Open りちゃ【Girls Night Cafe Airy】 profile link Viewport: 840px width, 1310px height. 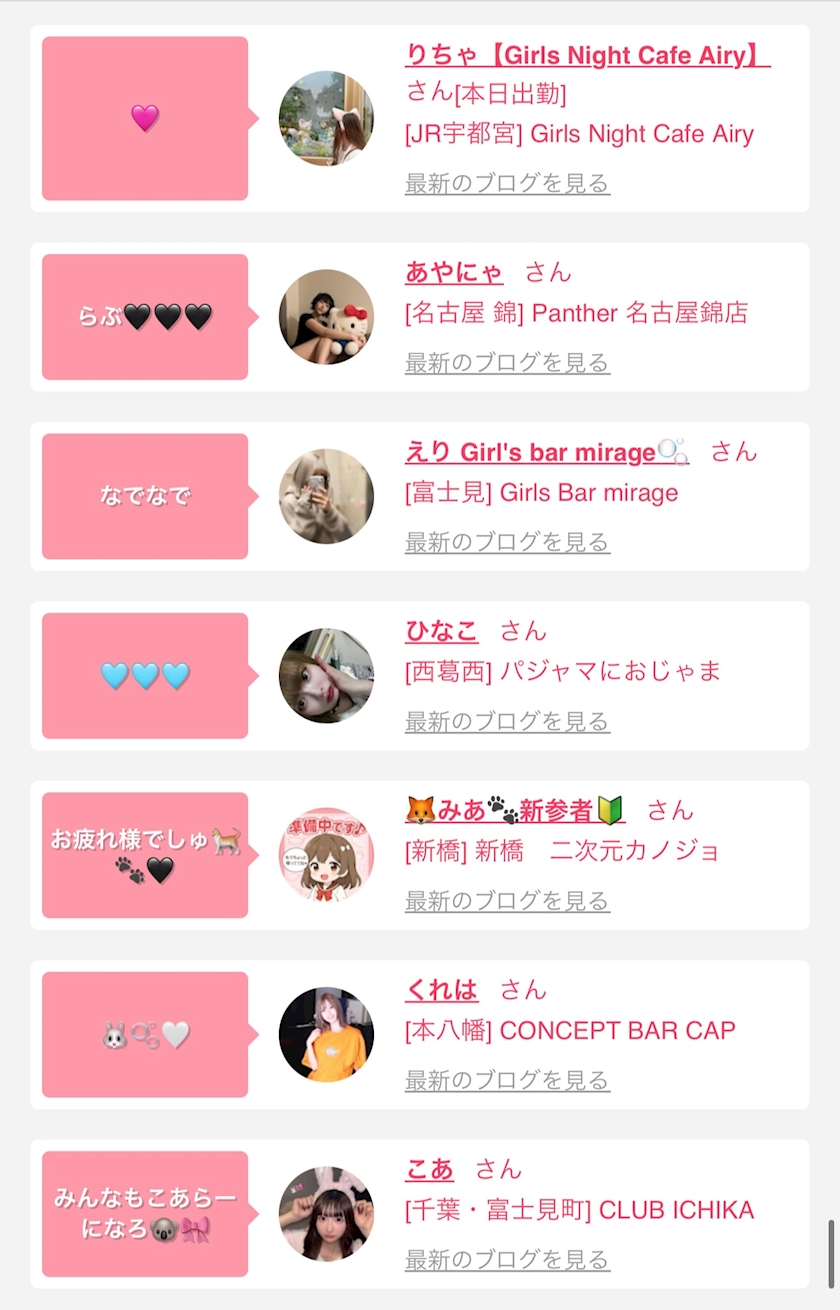587,54
